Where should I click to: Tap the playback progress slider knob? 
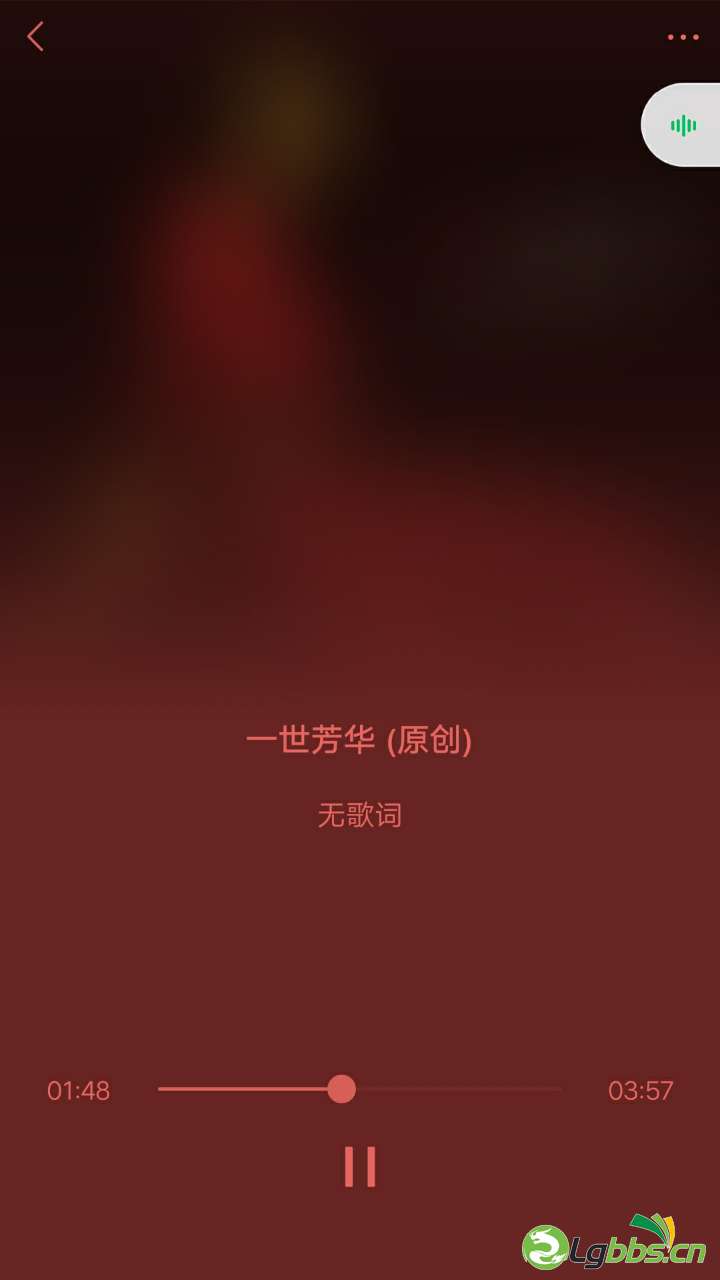342,1089
